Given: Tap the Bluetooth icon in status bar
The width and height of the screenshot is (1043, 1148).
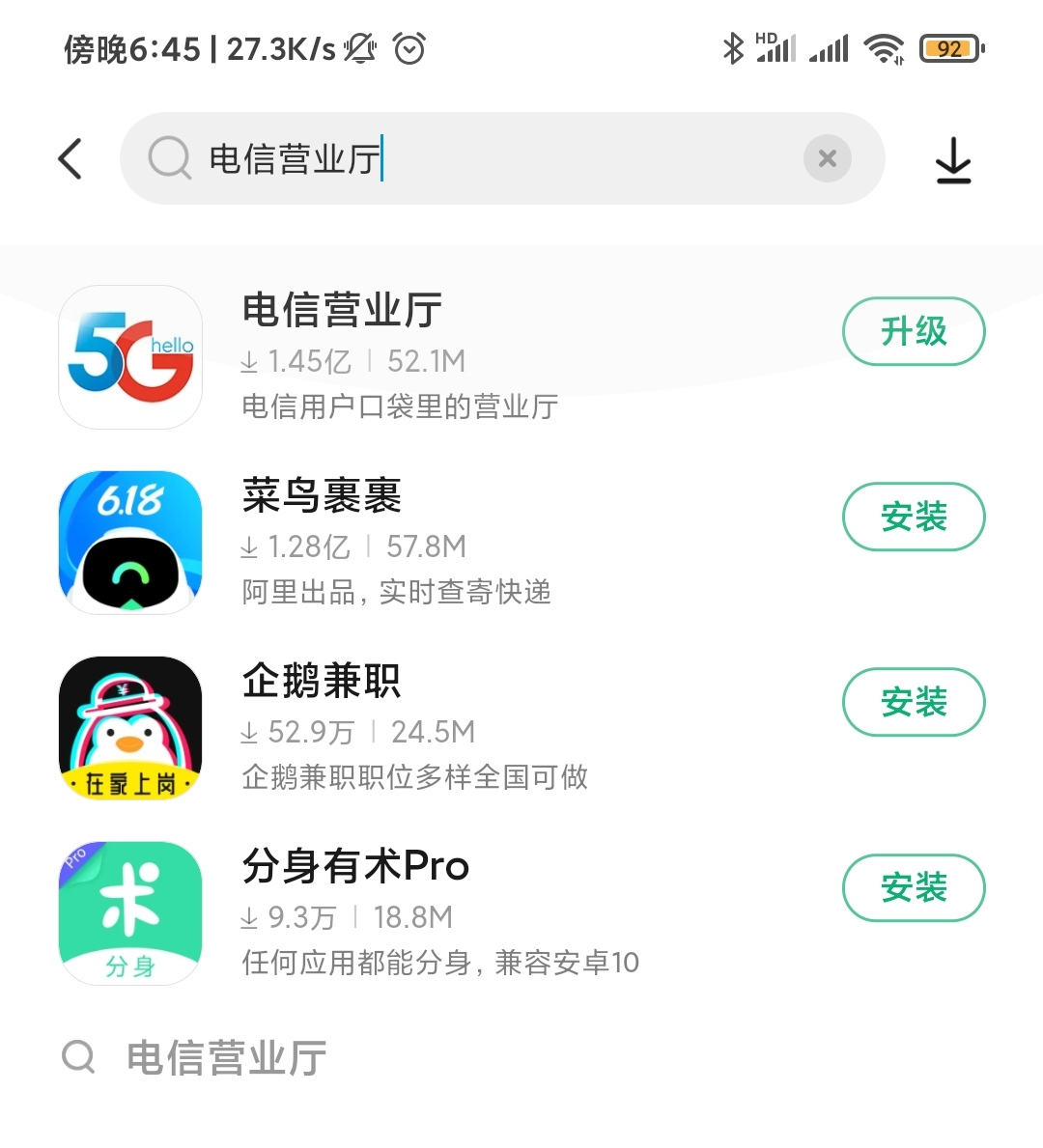Looking at the screenshot, I should click(733, 46).
